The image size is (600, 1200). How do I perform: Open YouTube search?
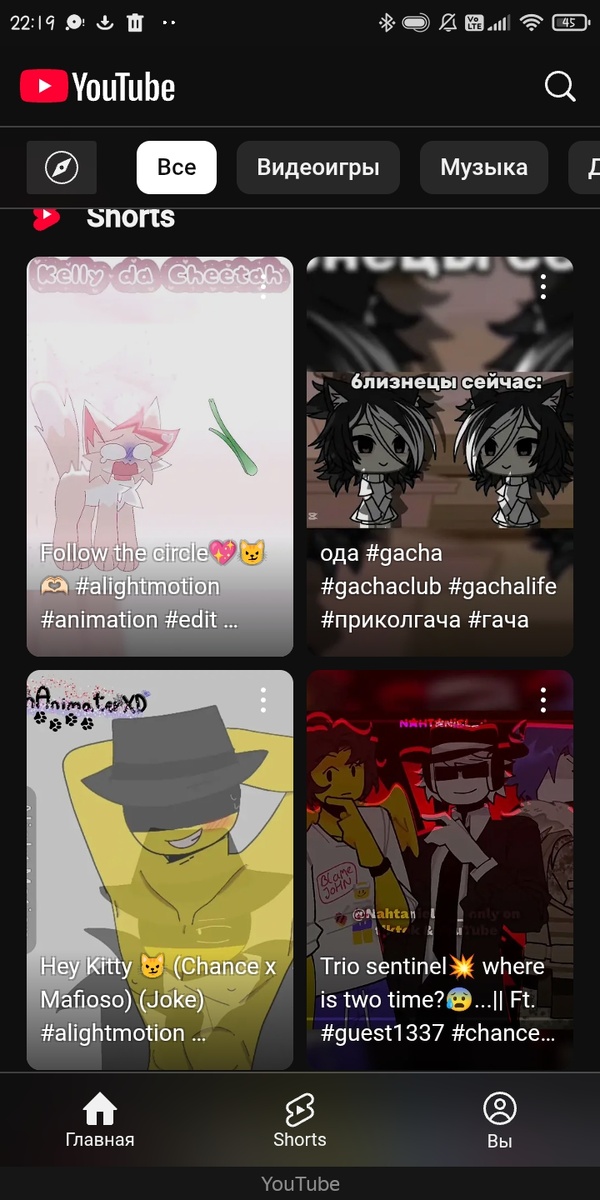click(x=560, y=86)
